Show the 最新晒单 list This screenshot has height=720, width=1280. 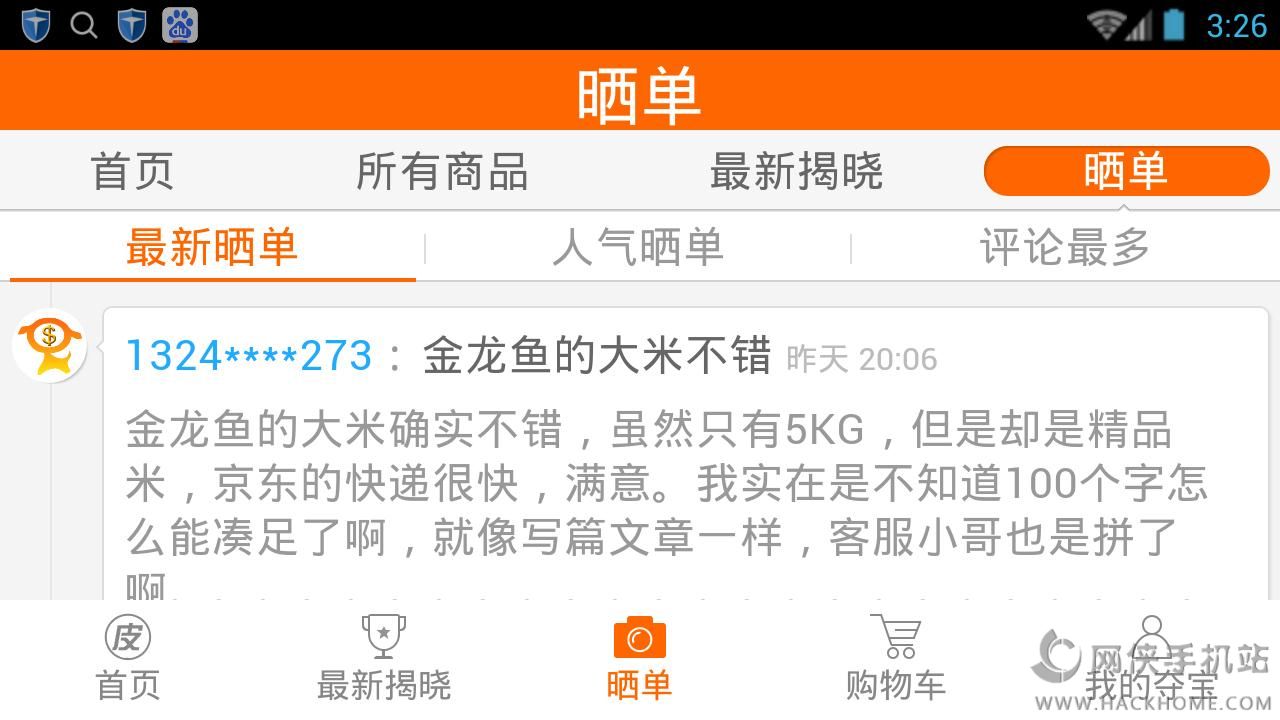click(x=212, y=247)
